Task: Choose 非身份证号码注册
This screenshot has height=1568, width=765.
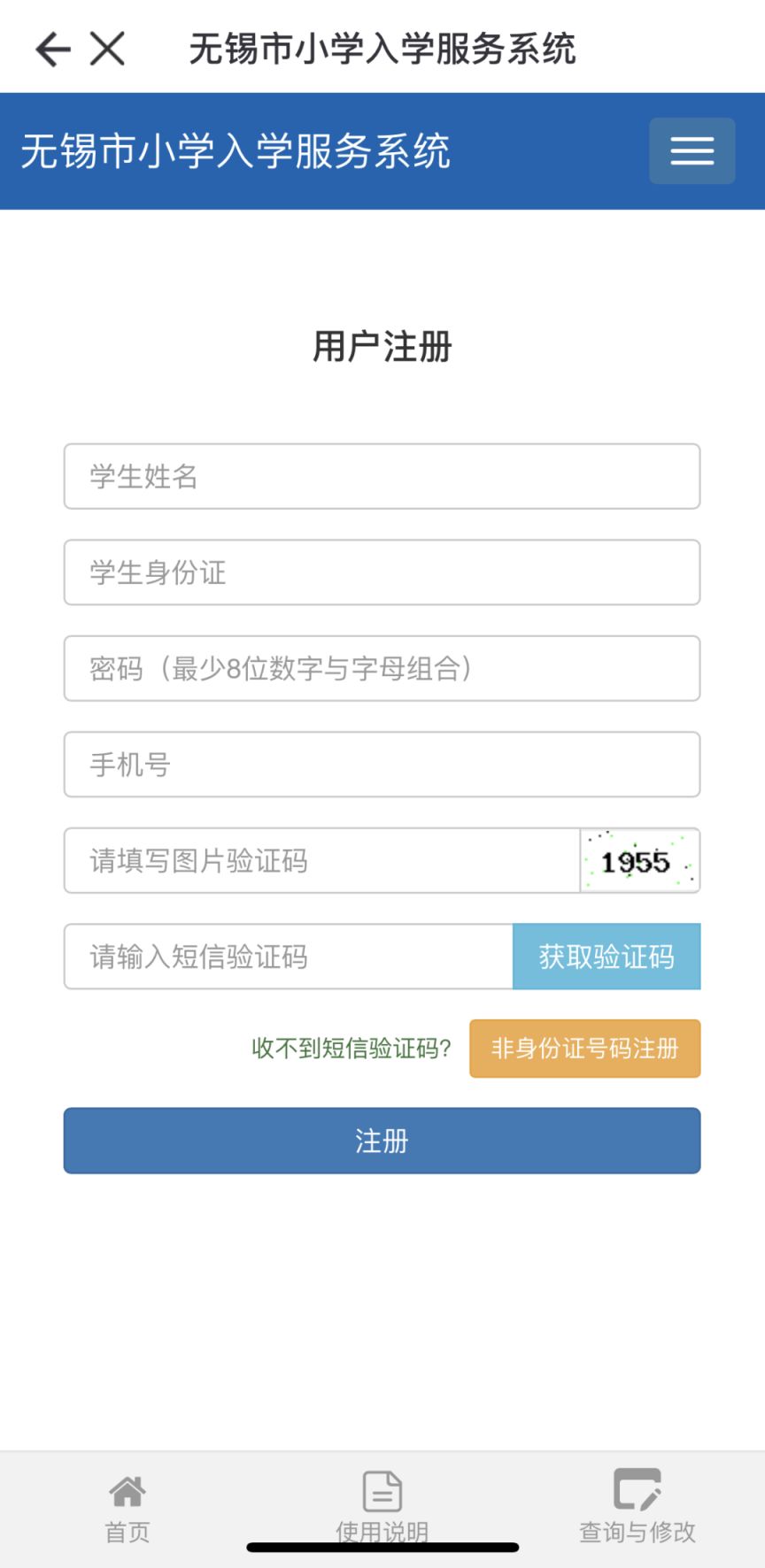Action: pos(584,1049)
